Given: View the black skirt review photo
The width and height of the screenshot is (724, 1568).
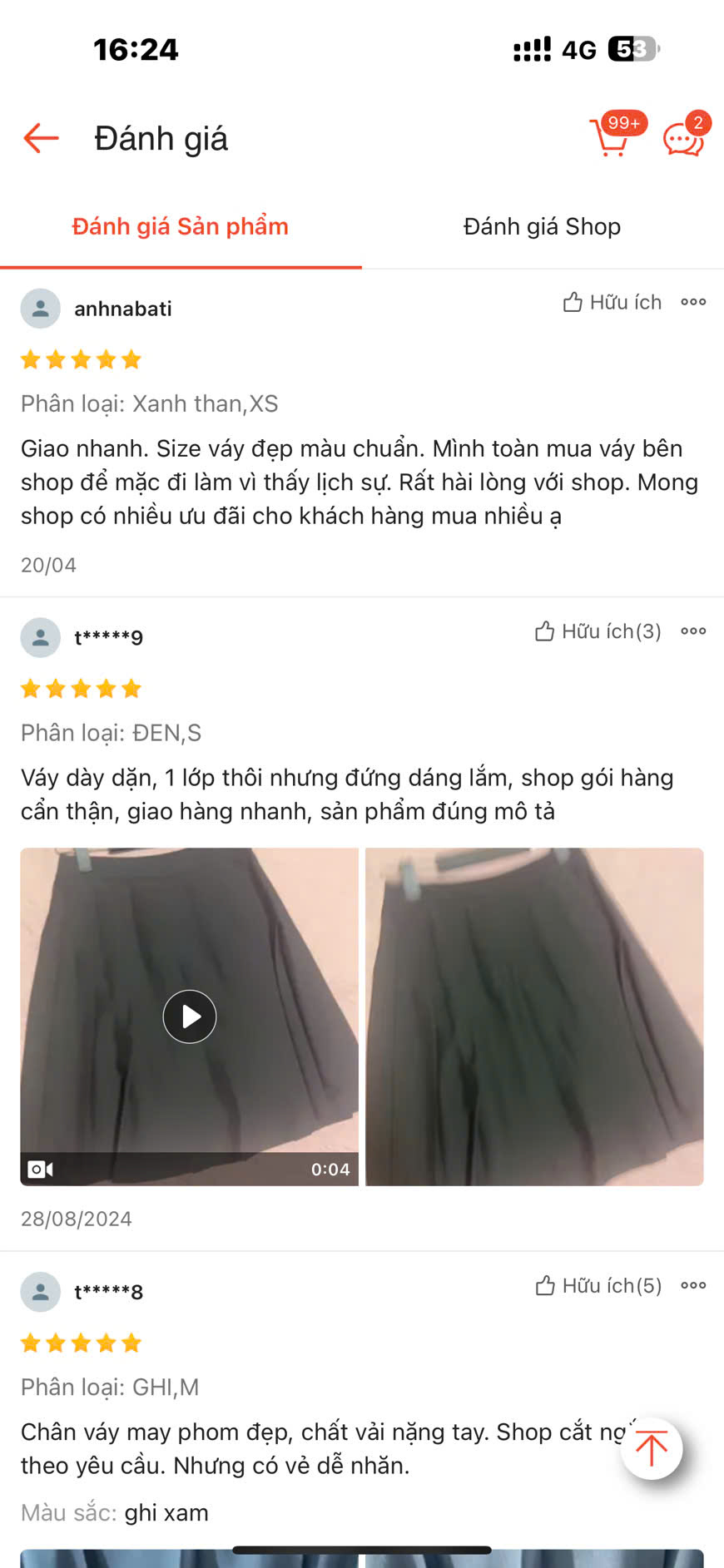Looking at the screenshot, I should (x=534, y=1016).
